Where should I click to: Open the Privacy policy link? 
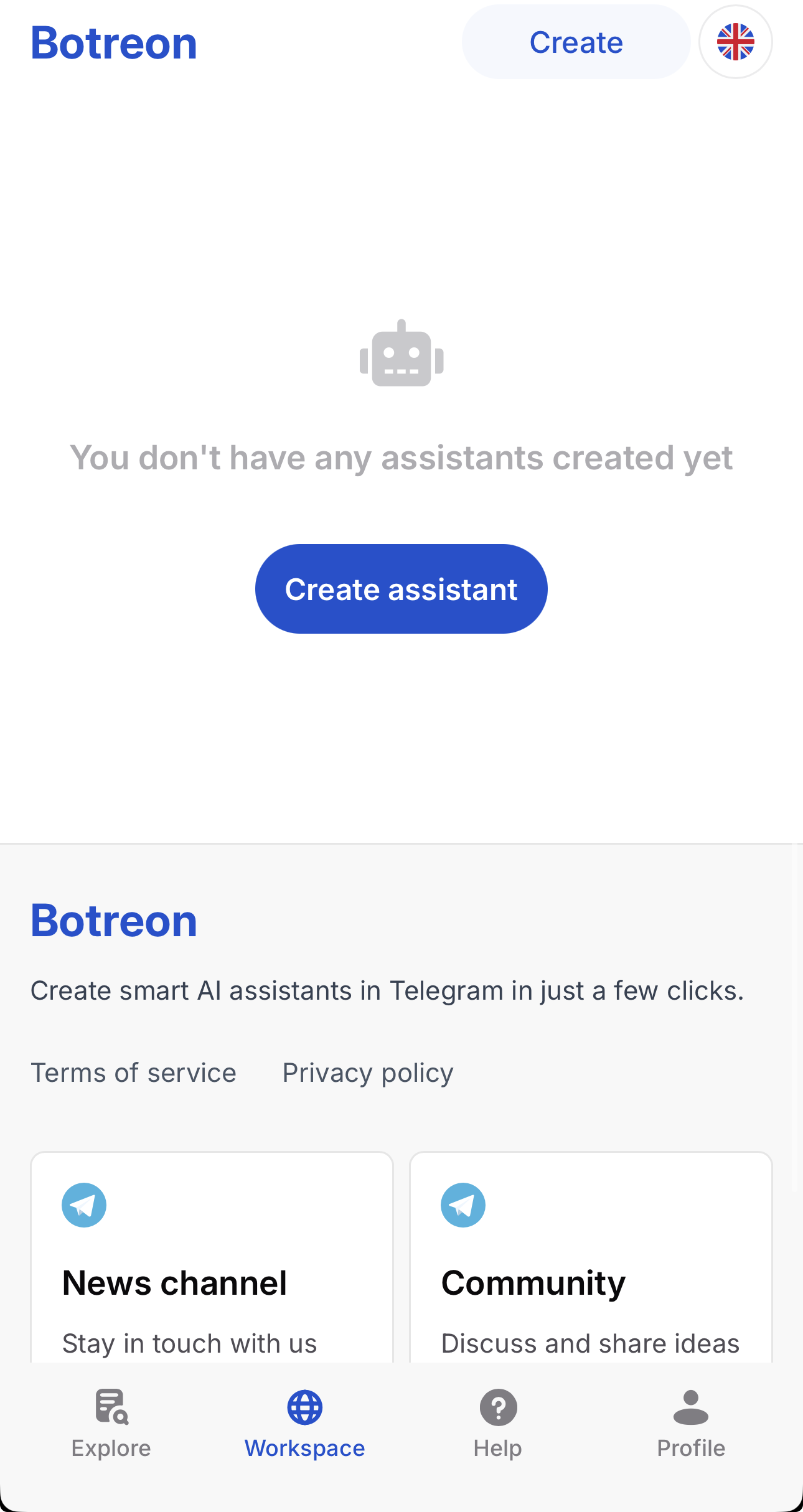tap(367, 1072)
